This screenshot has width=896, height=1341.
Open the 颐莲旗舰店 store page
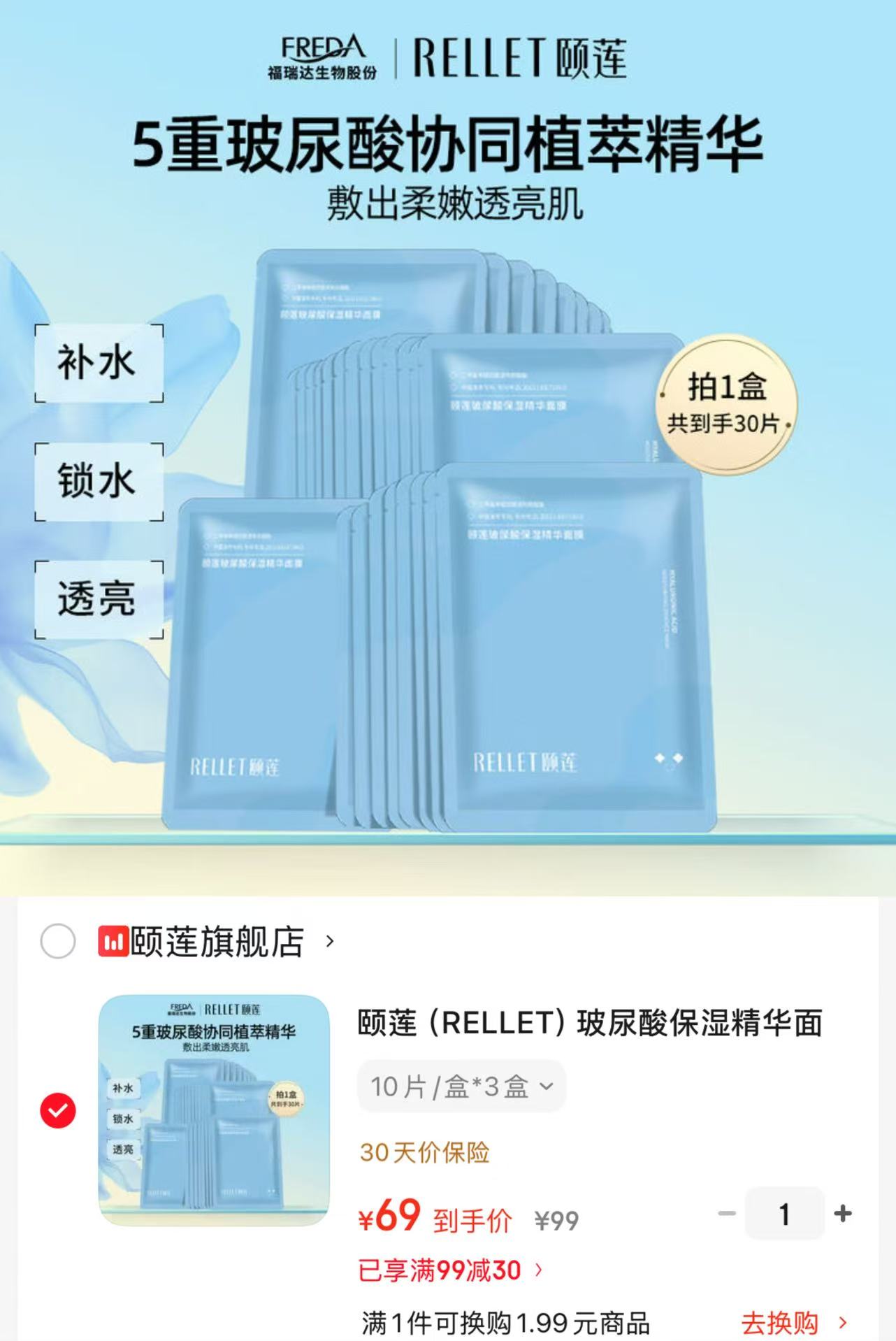(217, 941)
